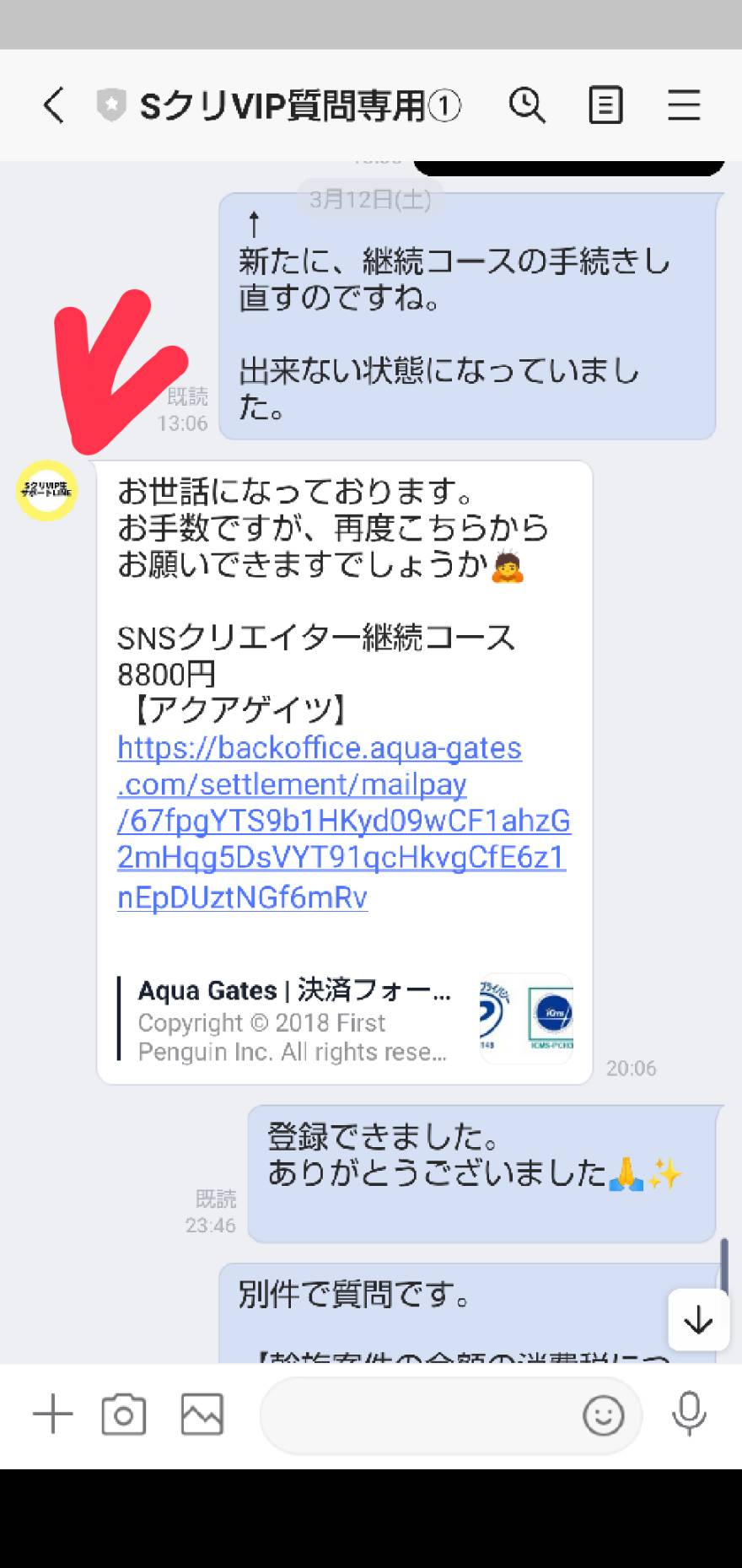Open the plus attachment menu
The width and height of the screenshot is (742, 1568).
(x=53, y=1414)
